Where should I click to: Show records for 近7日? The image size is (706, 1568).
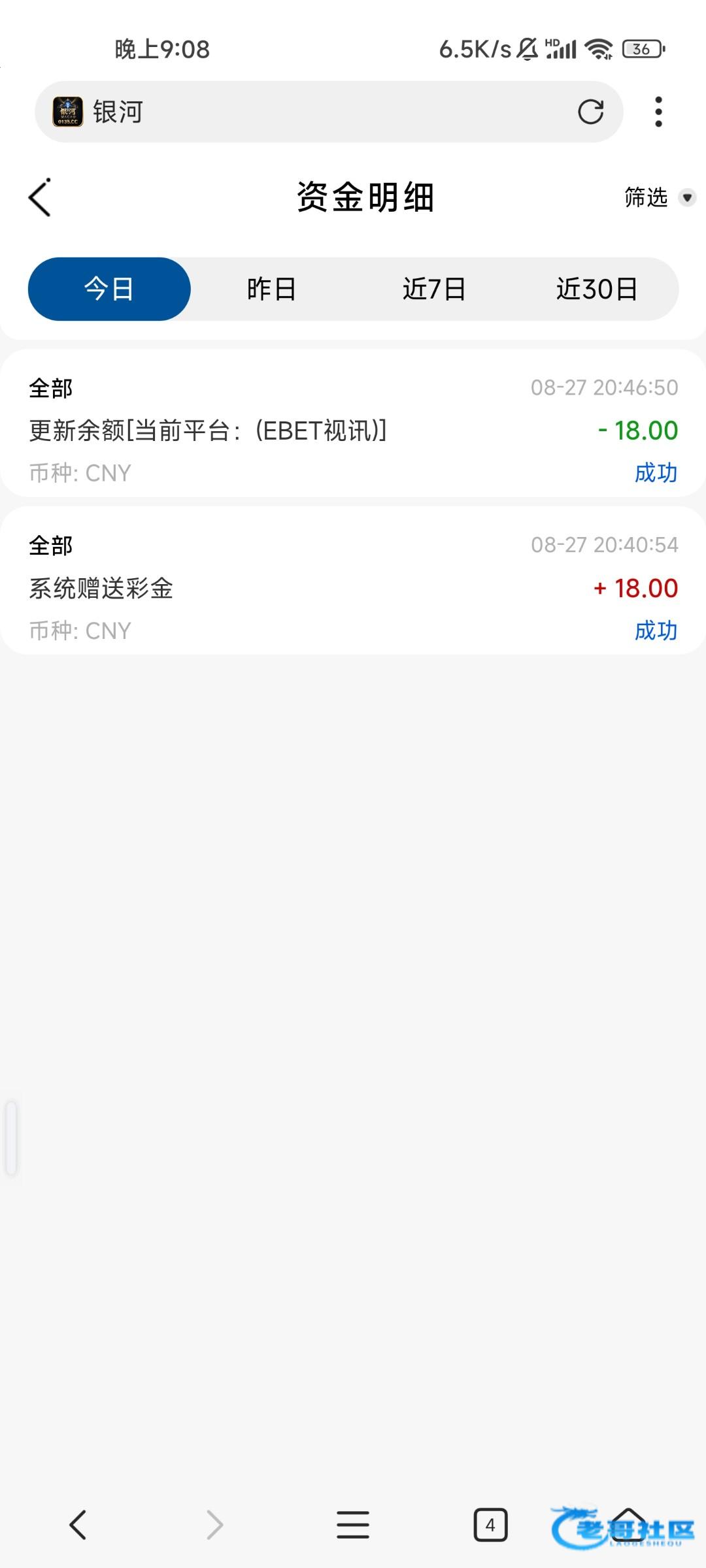coord(434,289)
